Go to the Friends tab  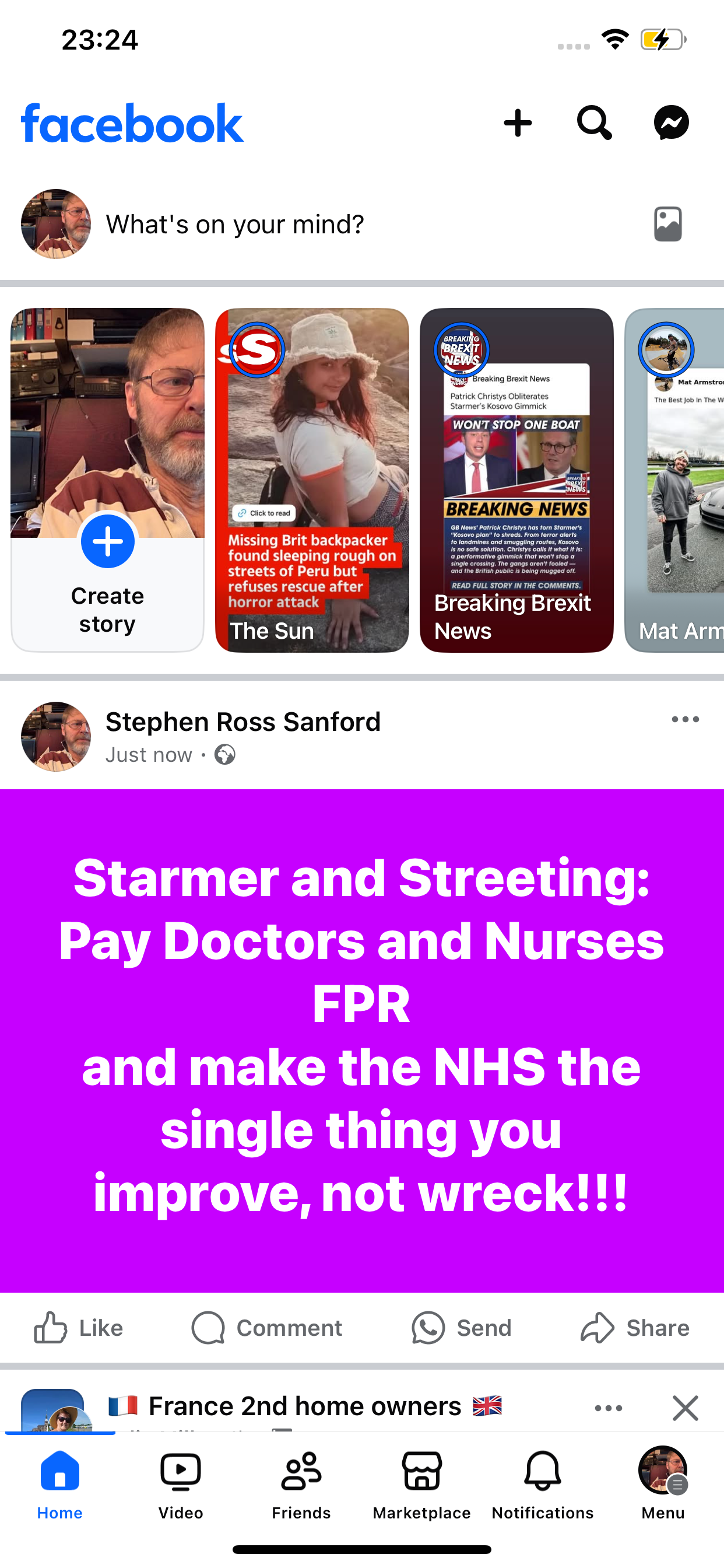(x=301, y=1485)
